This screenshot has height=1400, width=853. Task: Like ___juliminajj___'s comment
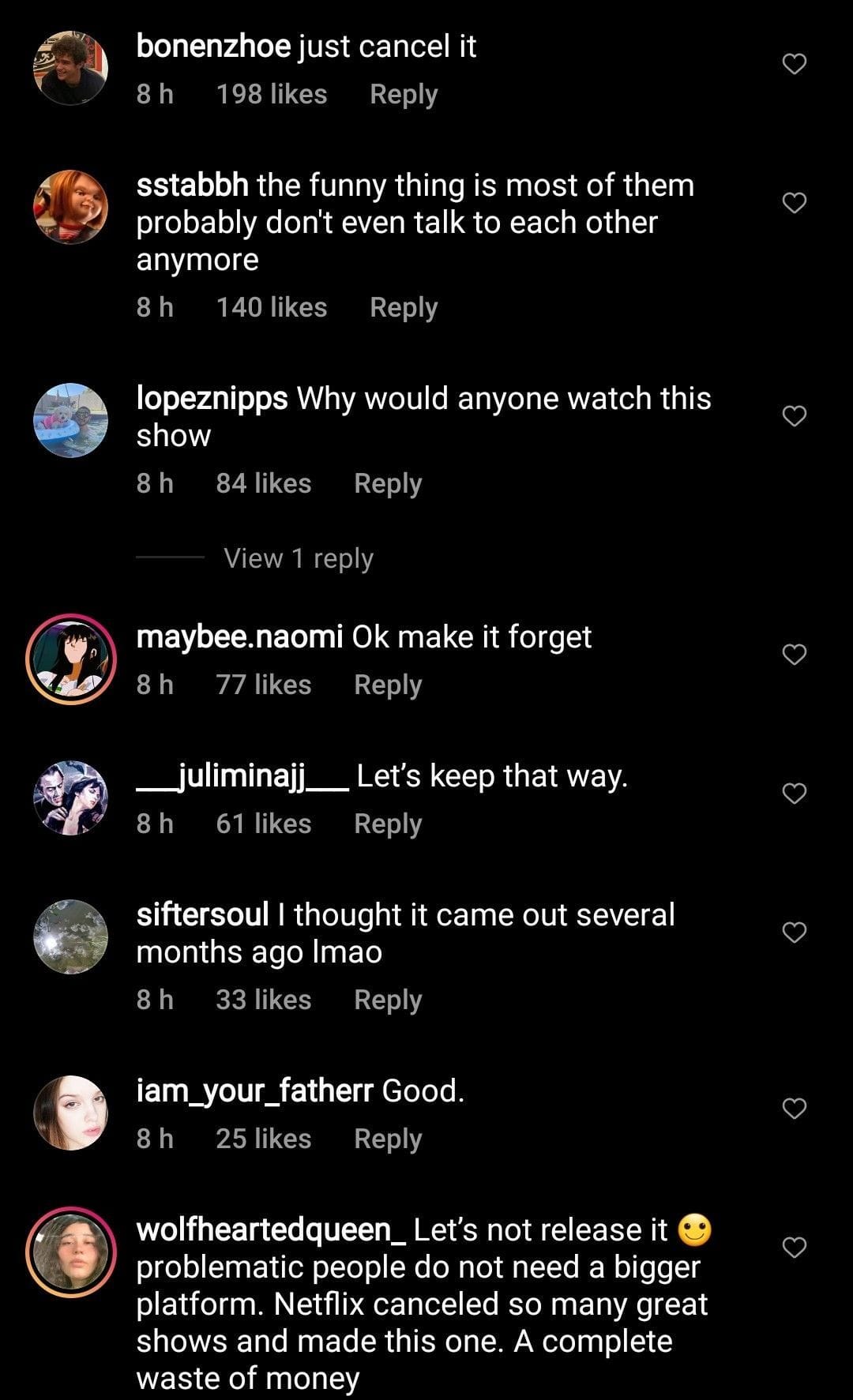pyautogui.click(x=794, y=793)
